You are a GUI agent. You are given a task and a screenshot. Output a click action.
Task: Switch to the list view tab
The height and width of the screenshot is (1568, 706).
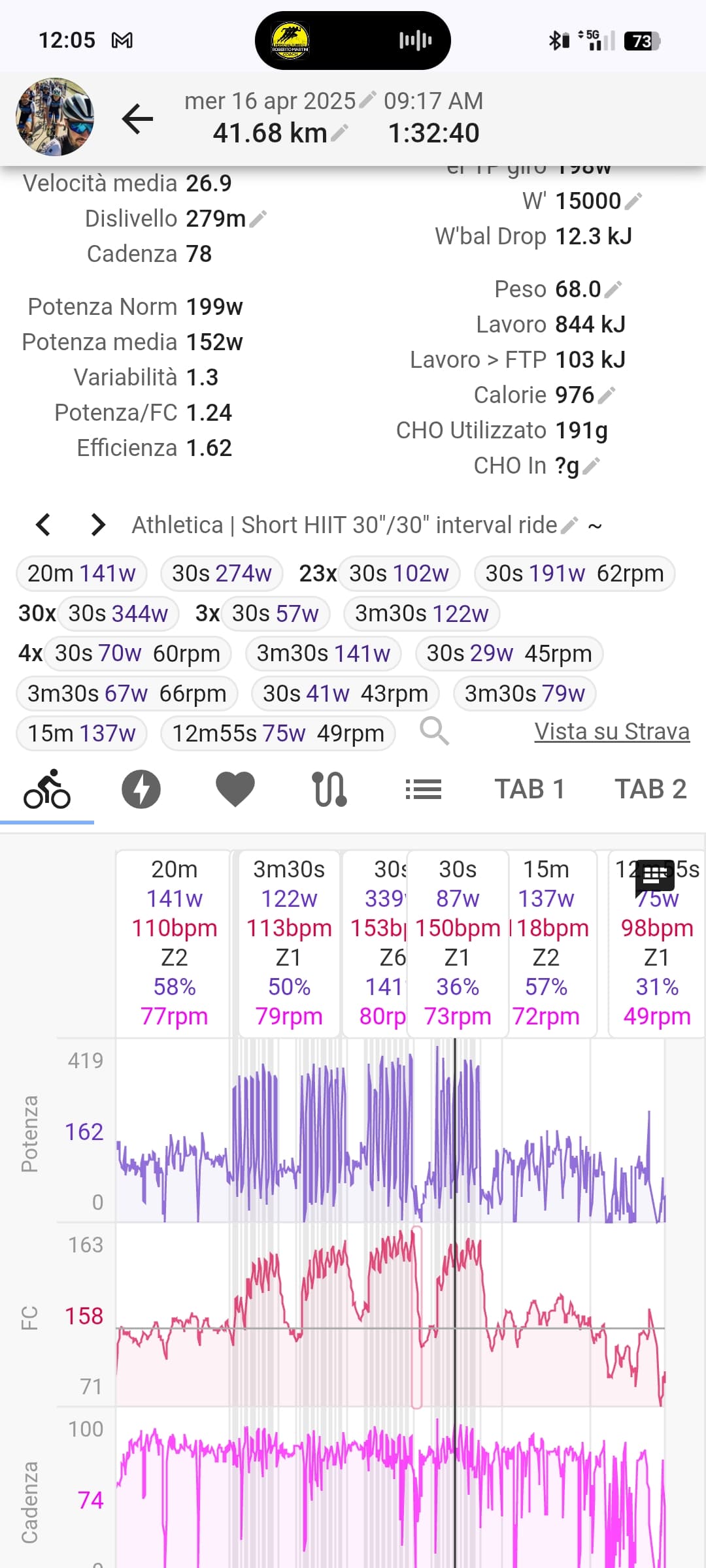coord(423,789)
